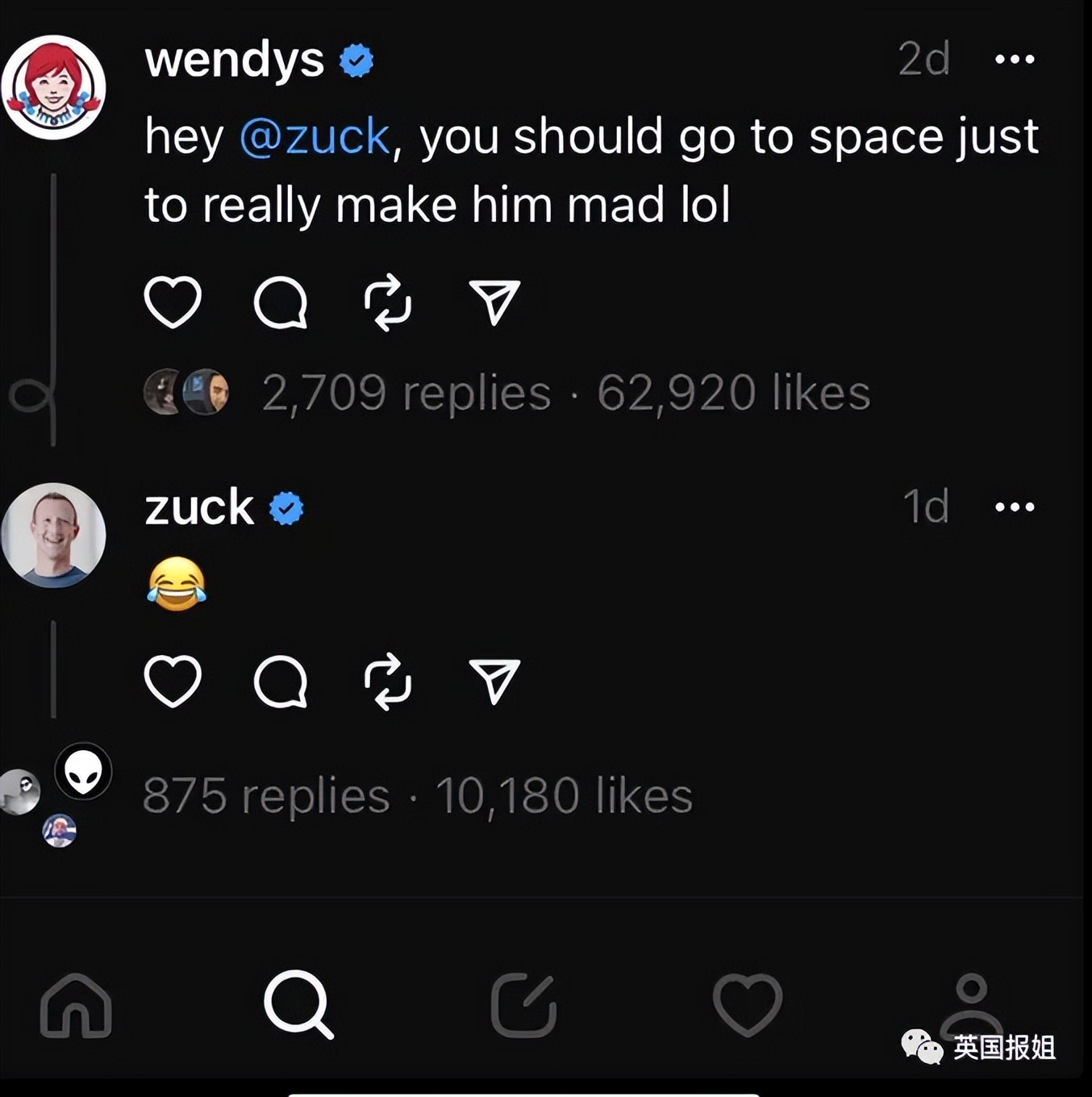1092x1097 pixels.
Task: See 62,920 likes on wendys post
Action: (733, 393)
